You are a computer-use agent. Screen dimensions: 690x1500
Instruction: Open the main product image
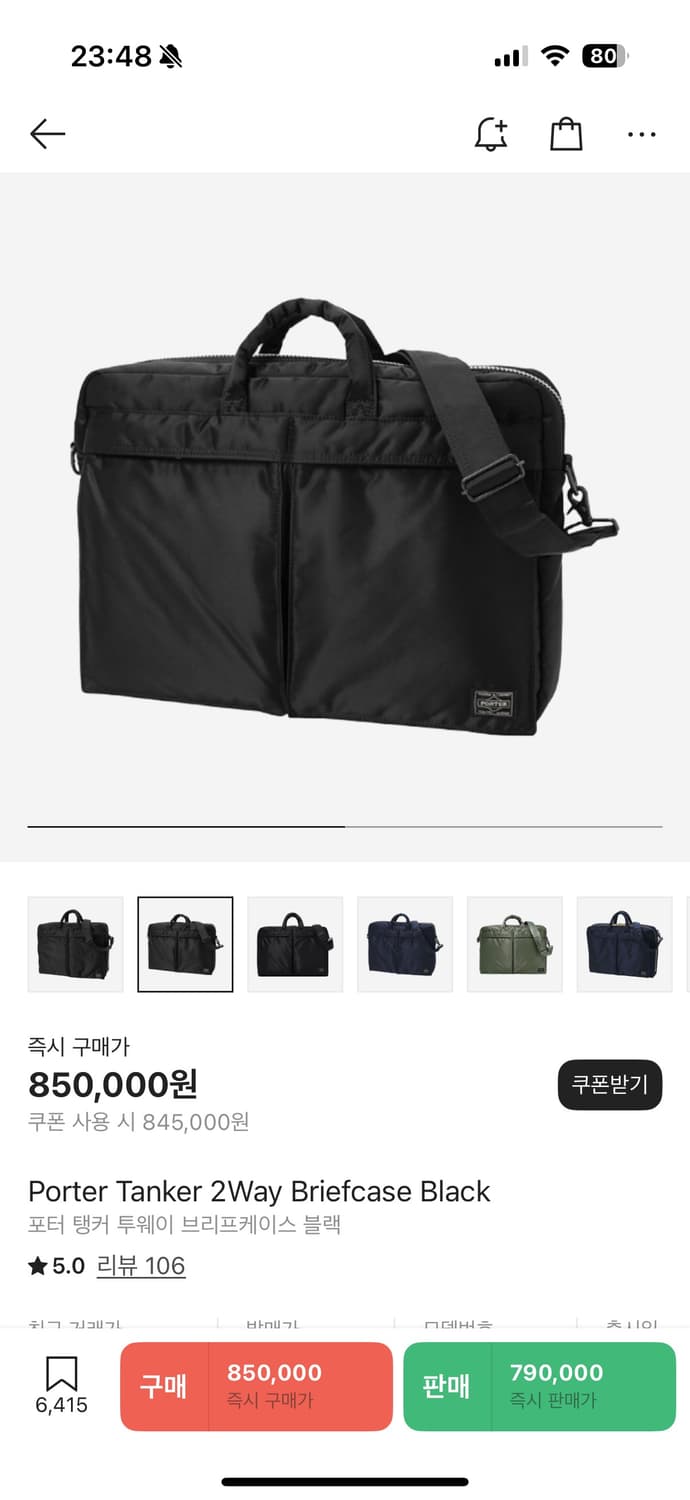[x=345, y=516]
